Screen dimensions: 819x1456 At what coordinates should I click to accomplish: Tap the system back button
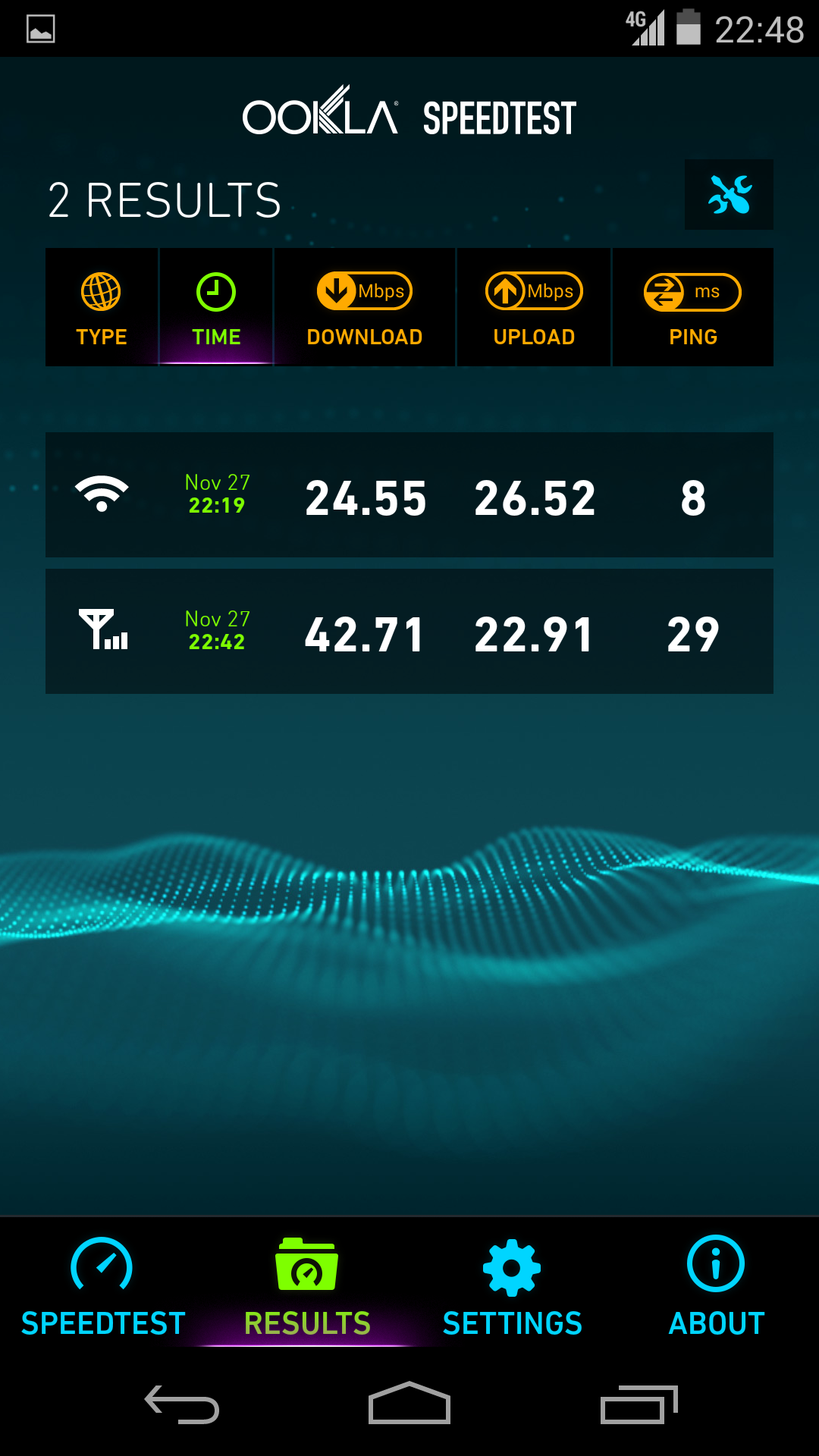click(182, 1404)
